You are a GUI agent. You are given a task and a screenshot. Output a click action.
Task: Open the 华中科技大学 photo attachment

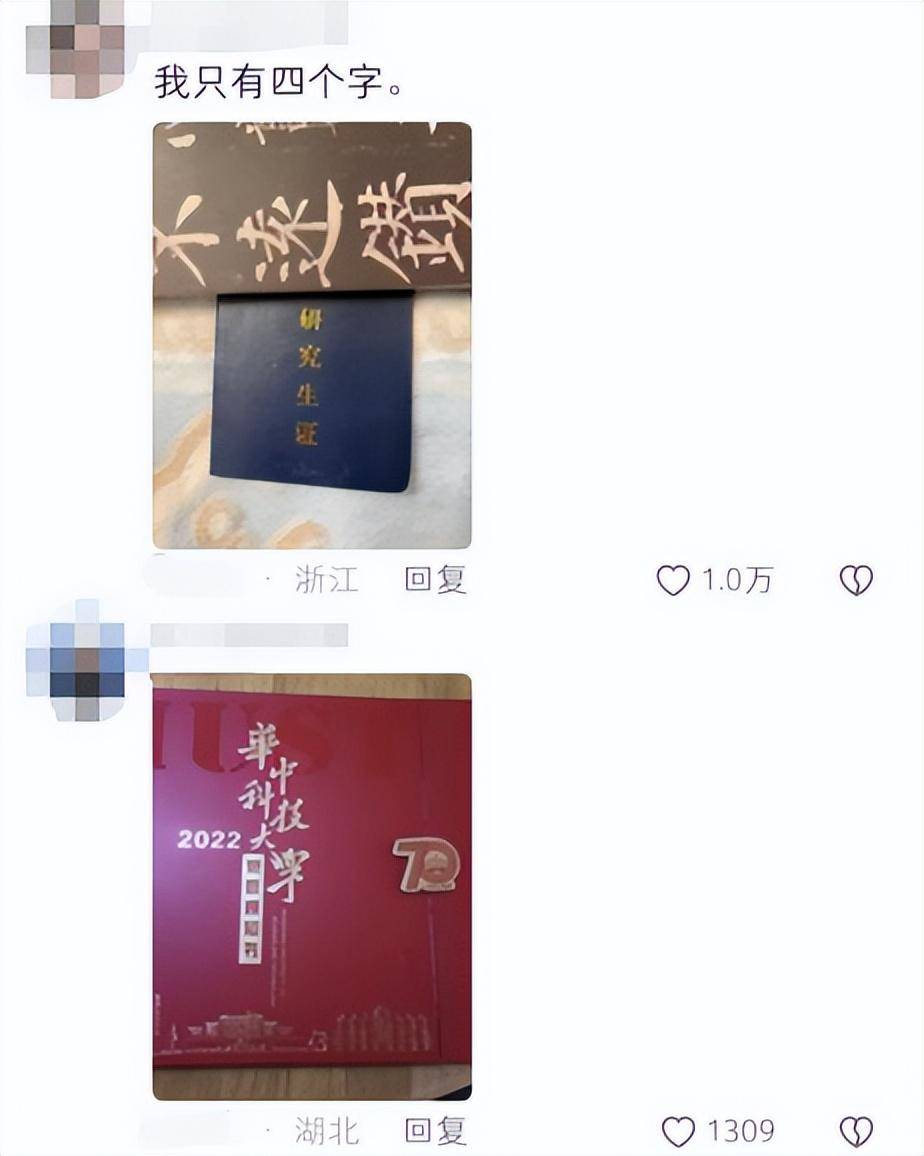[311, 886]
